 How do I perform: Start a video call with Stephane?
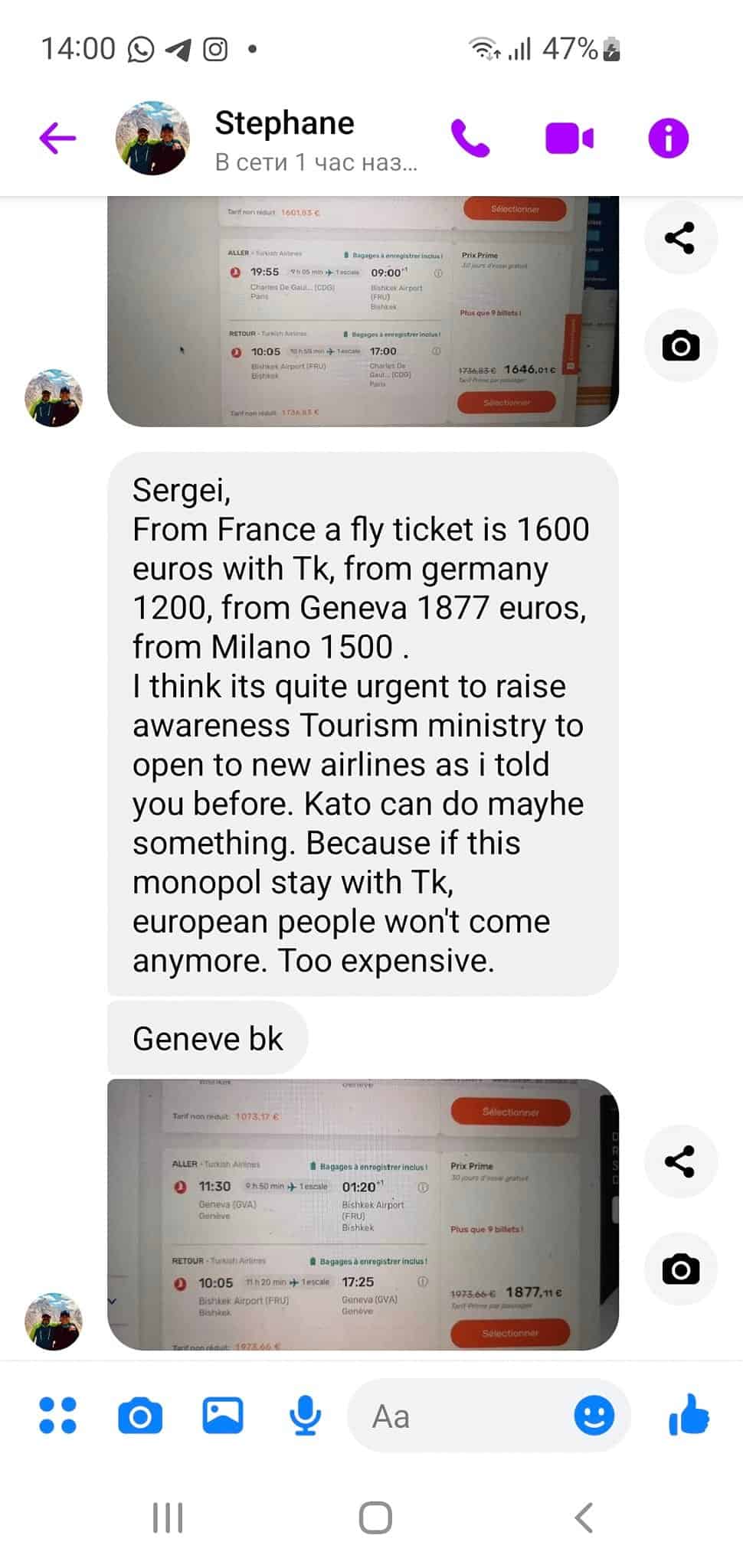tap(569, 139)
